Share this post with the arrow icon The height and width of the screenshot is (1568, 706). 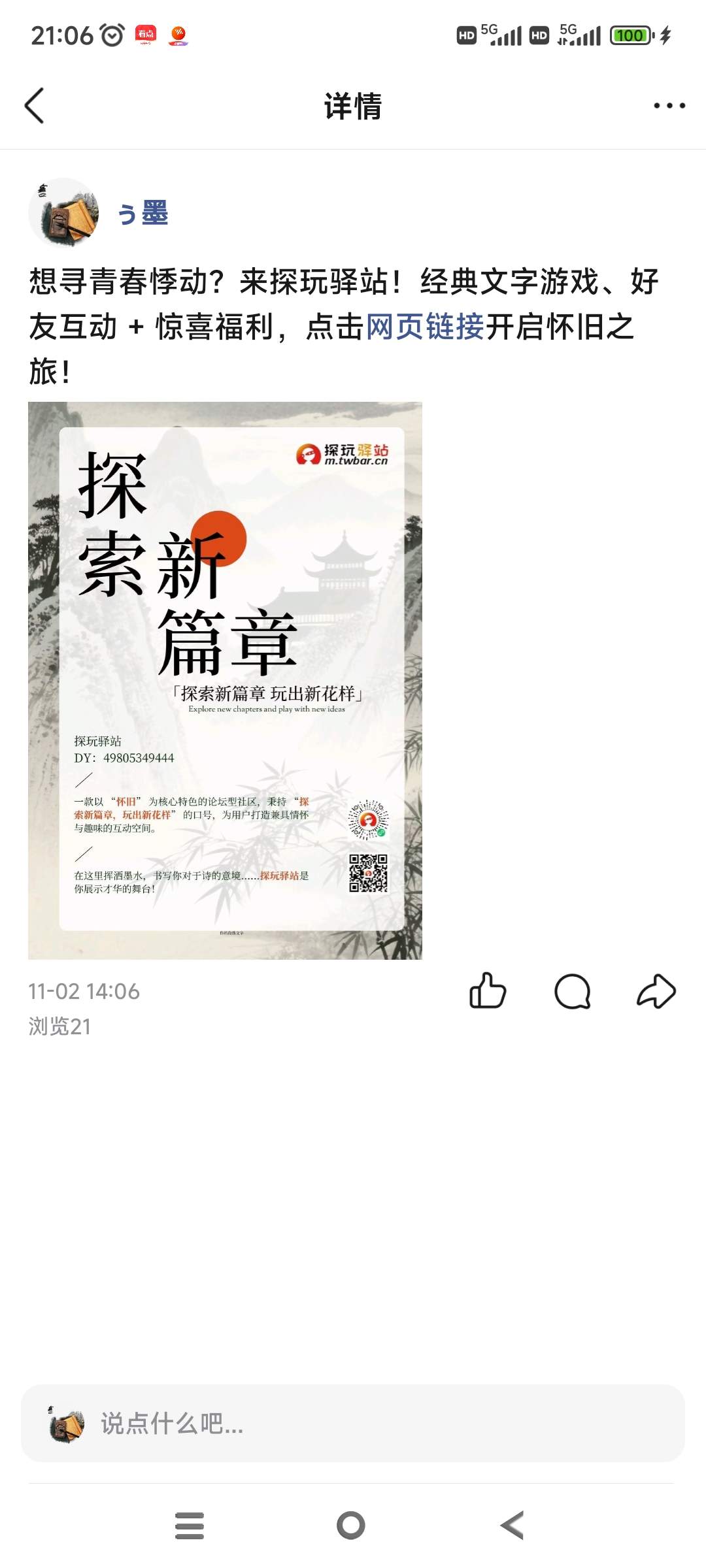(656, 991)
